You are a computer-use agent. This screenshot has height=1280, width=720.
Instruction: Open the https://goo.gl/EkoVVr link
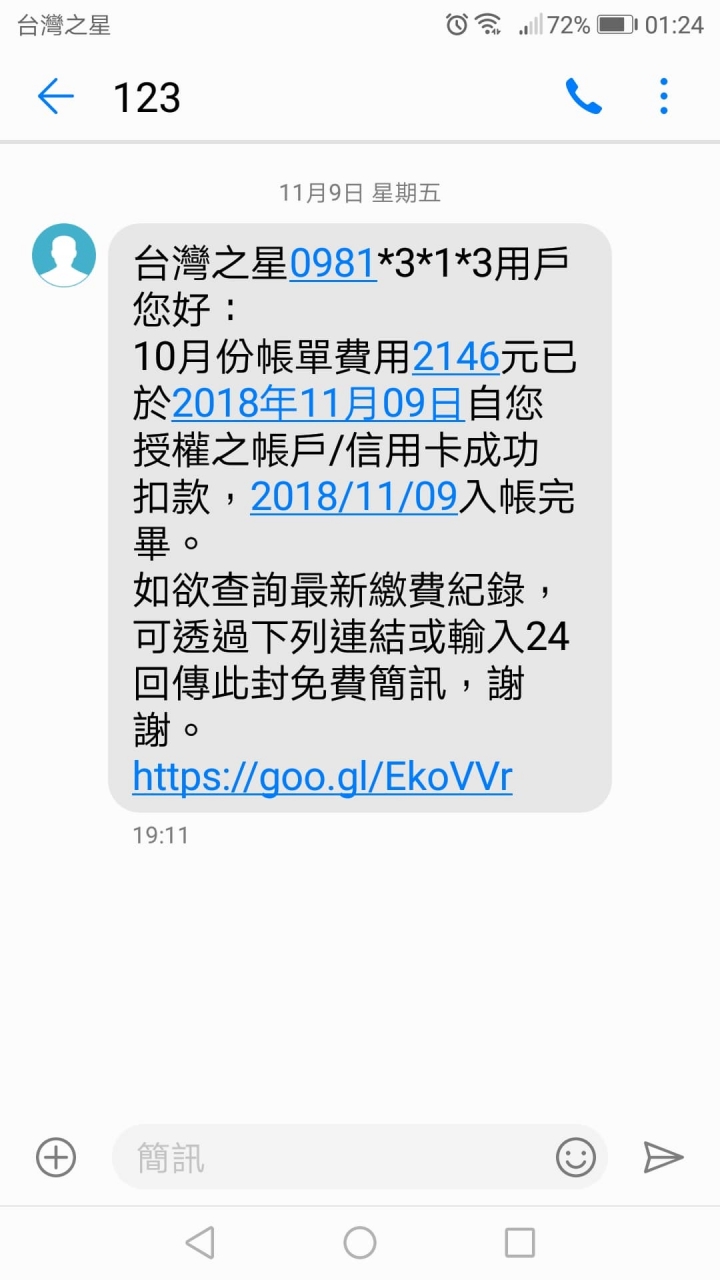pyautogui.click(x=322, y=777)
